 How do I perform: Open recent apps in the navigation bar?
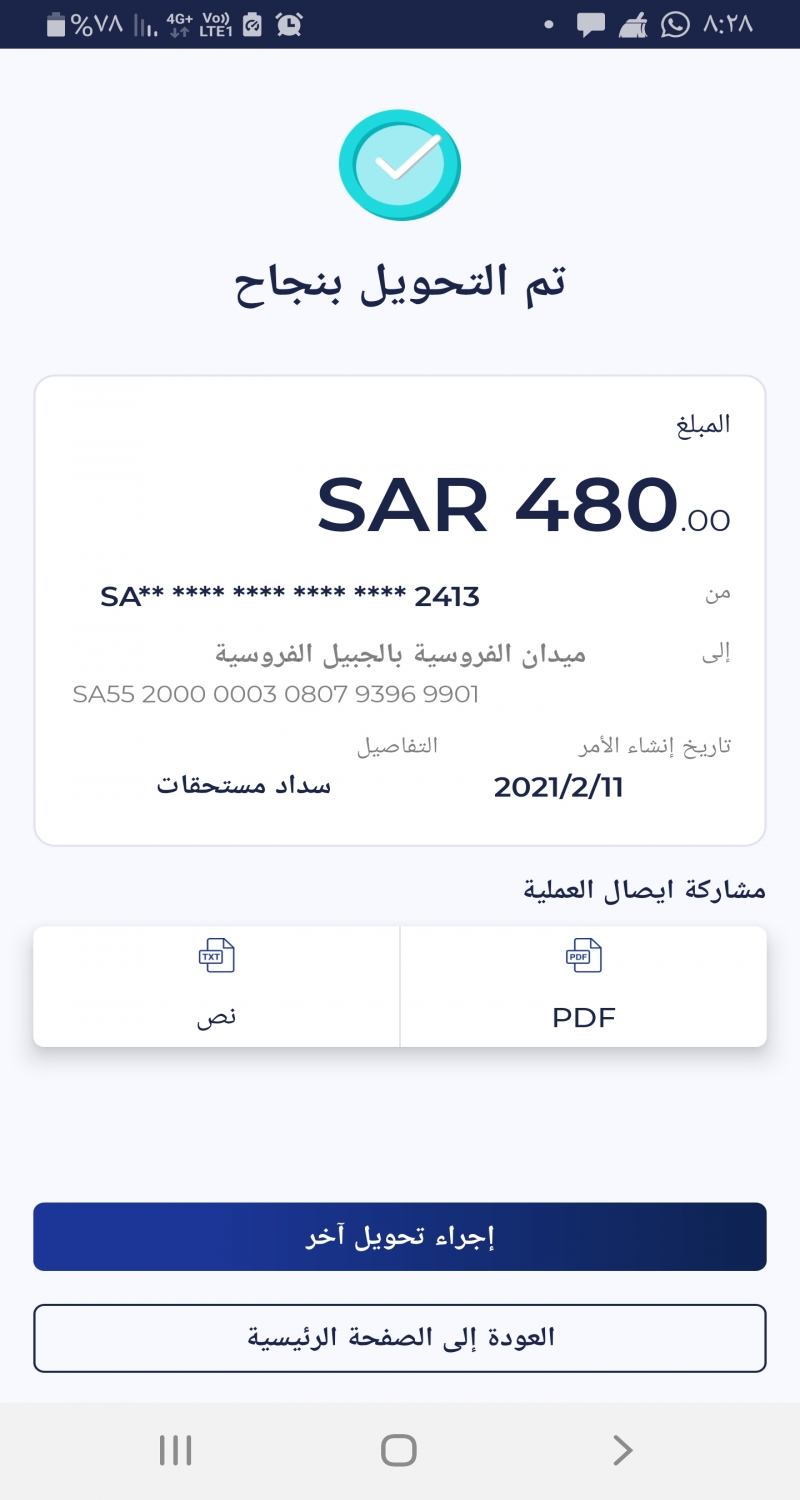point(176,1450)
